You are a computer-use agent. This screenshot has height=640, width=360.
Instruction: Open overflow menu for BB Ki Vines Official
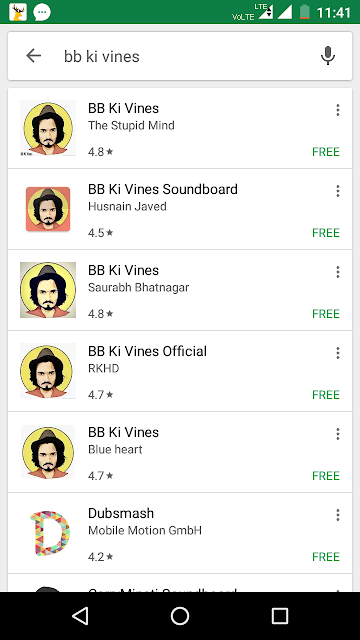(x=338, y=353)
